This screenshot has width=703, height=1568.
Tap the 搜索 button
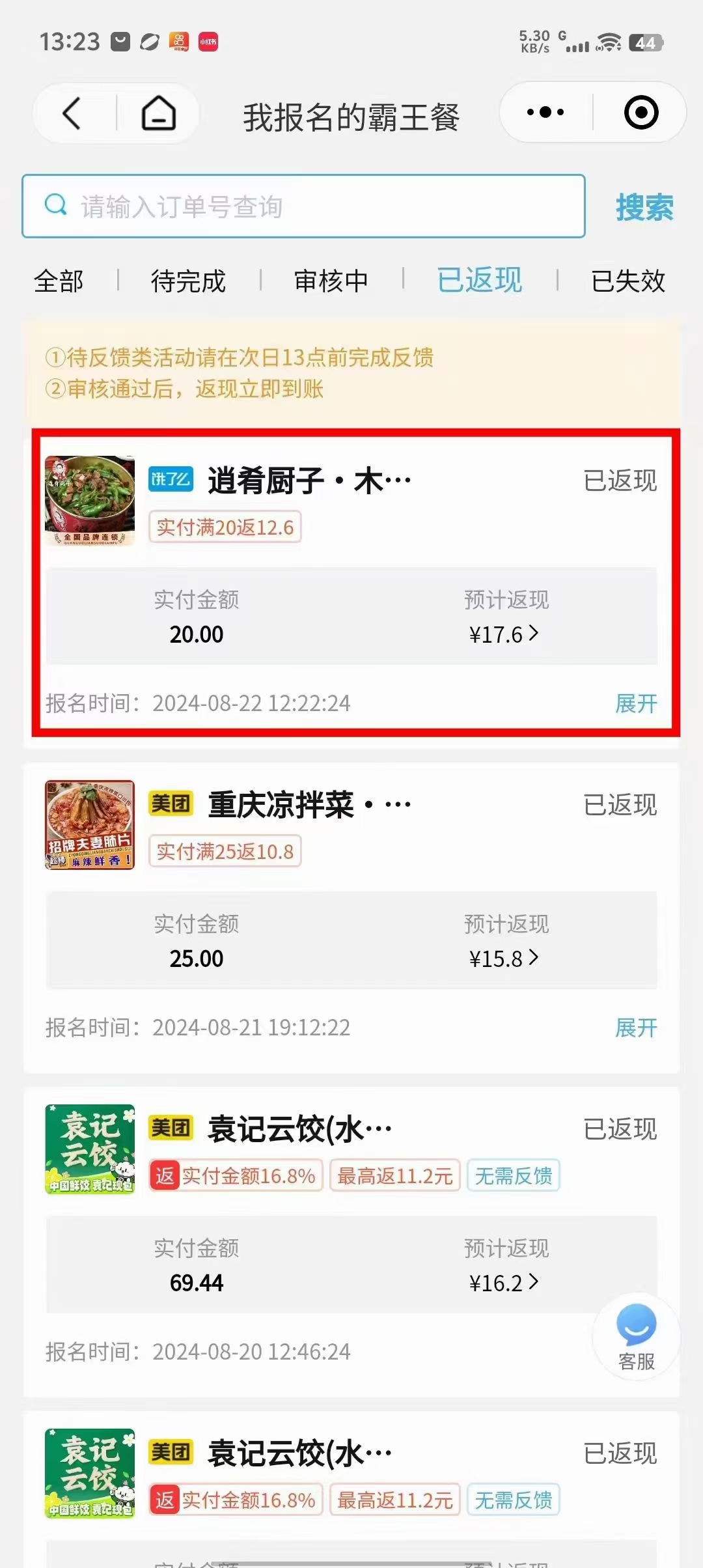coord(644,207)
